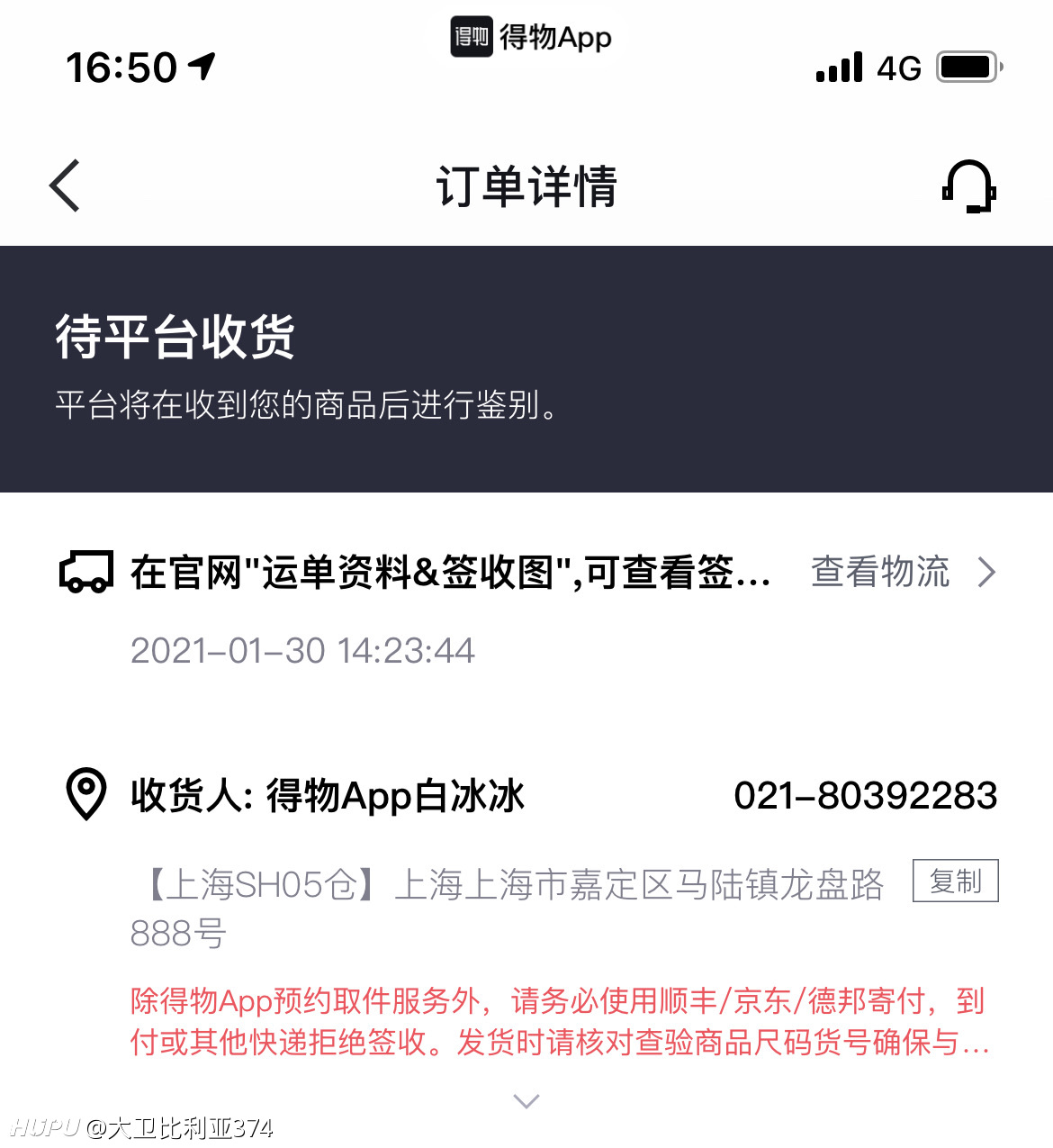Select the 订单详情 title bar
Image resolution: width=1053 pixels, height=1148 pixels.
[x=526, y=186]
